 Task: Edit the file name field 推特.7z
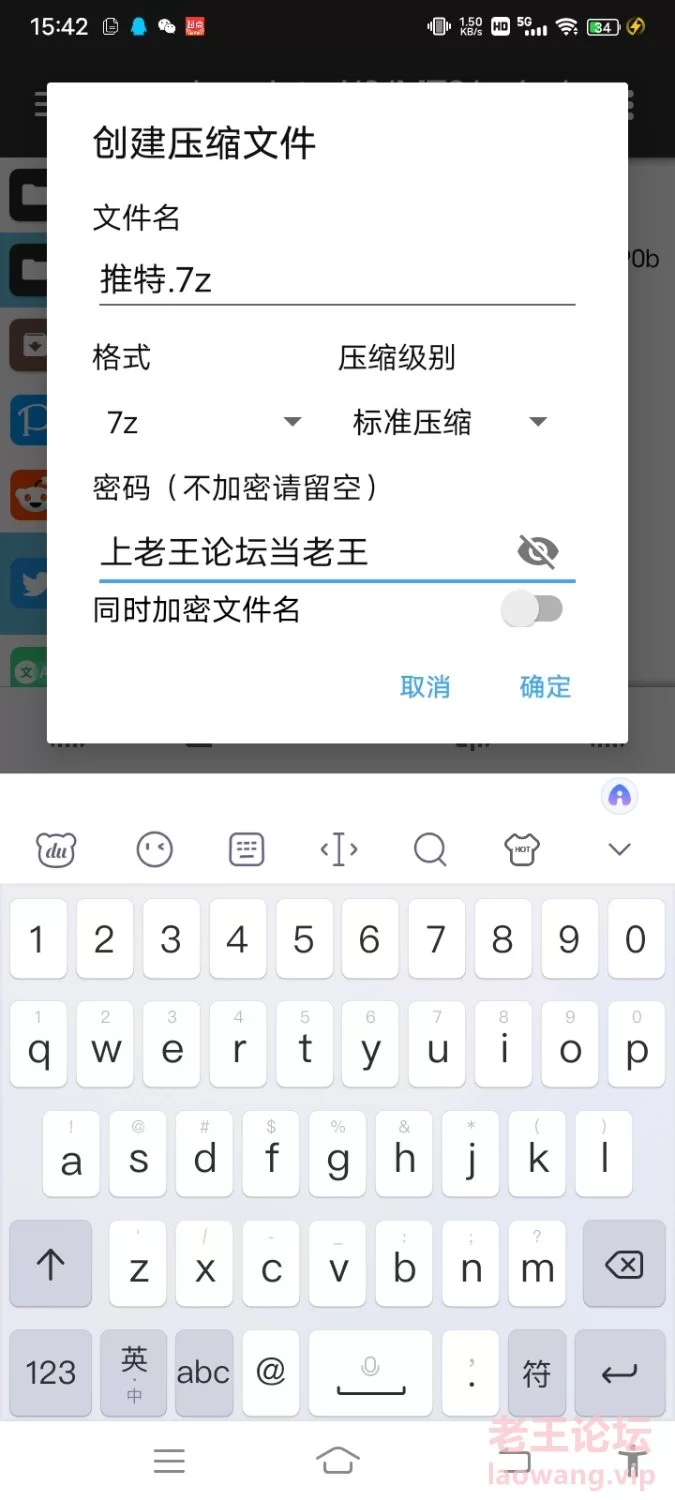(335, 280)
